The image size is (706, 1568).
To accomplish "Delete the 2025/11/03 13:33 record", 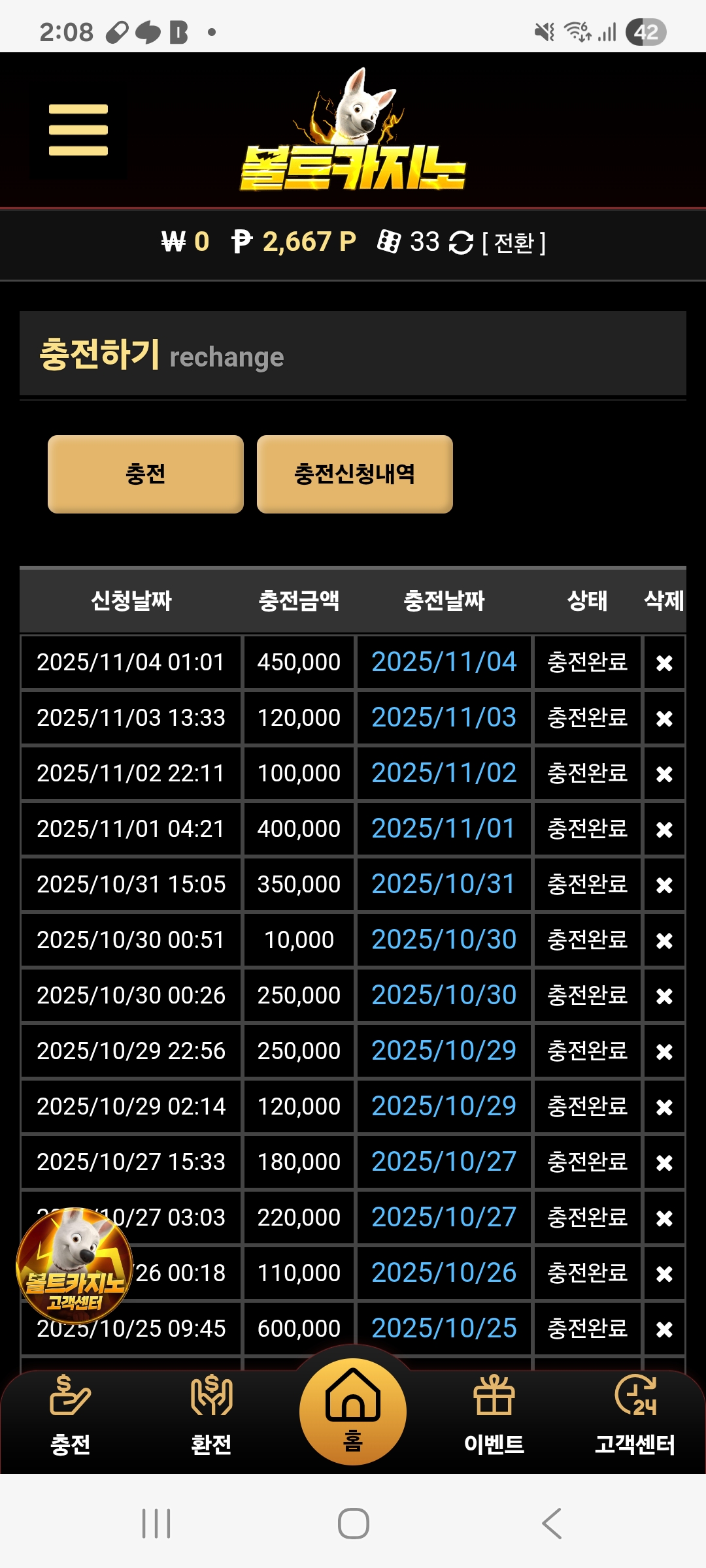I will (x=664, y=719).
